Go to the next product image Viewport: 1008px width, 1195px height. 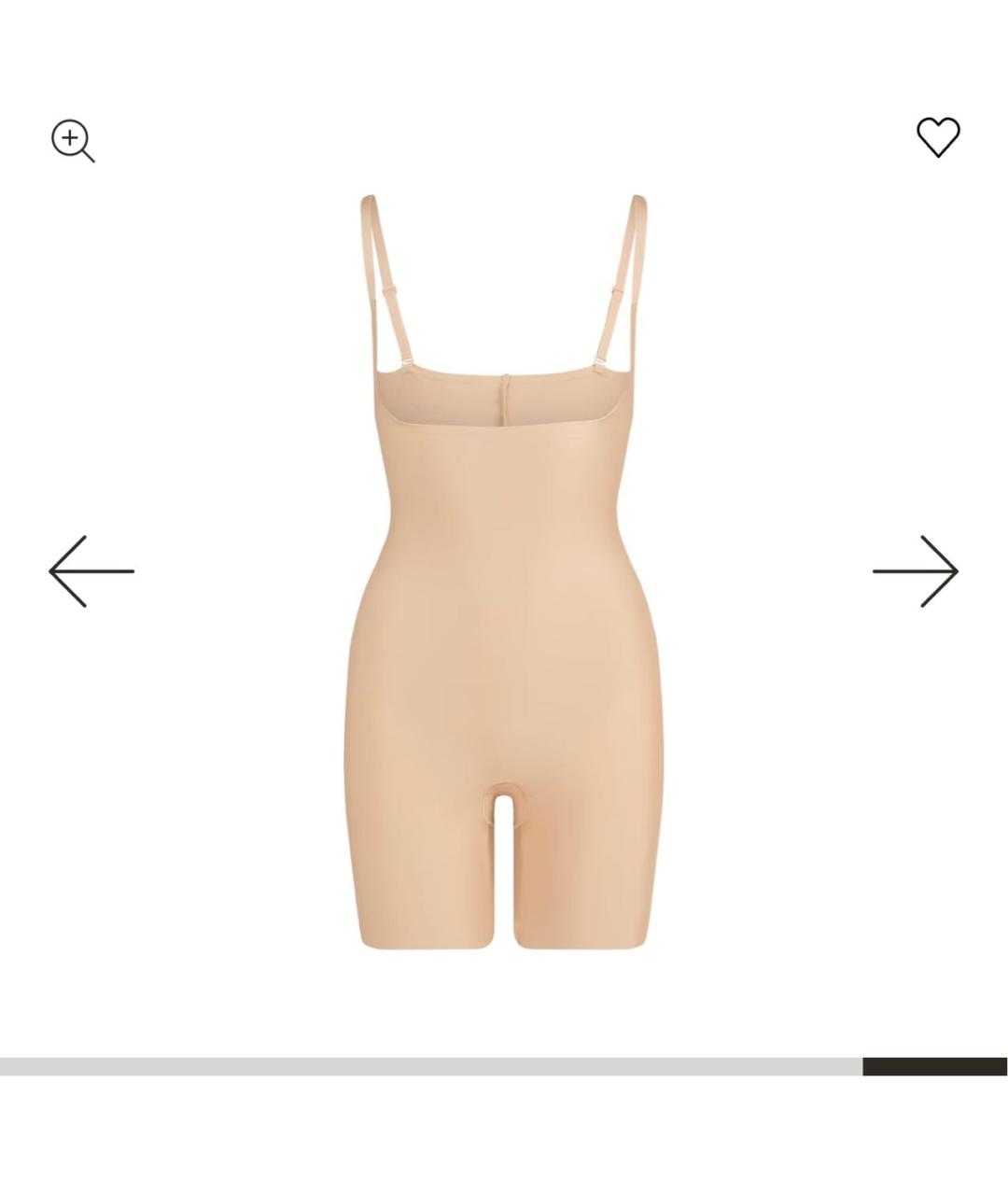click(916, 571)
